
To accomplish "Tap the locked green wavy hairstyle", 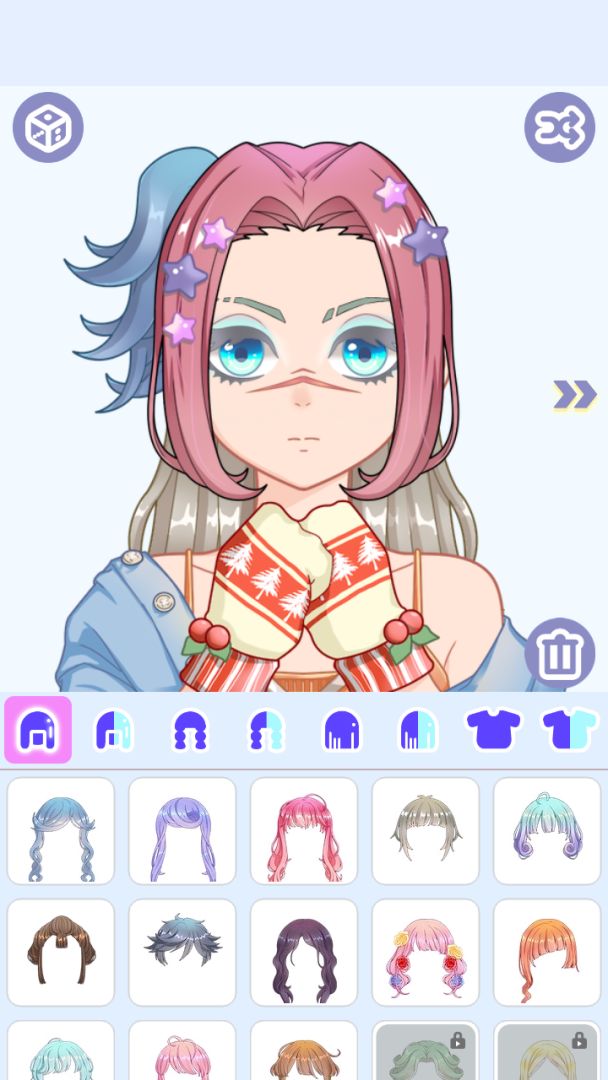I will tap(426, 1052).
